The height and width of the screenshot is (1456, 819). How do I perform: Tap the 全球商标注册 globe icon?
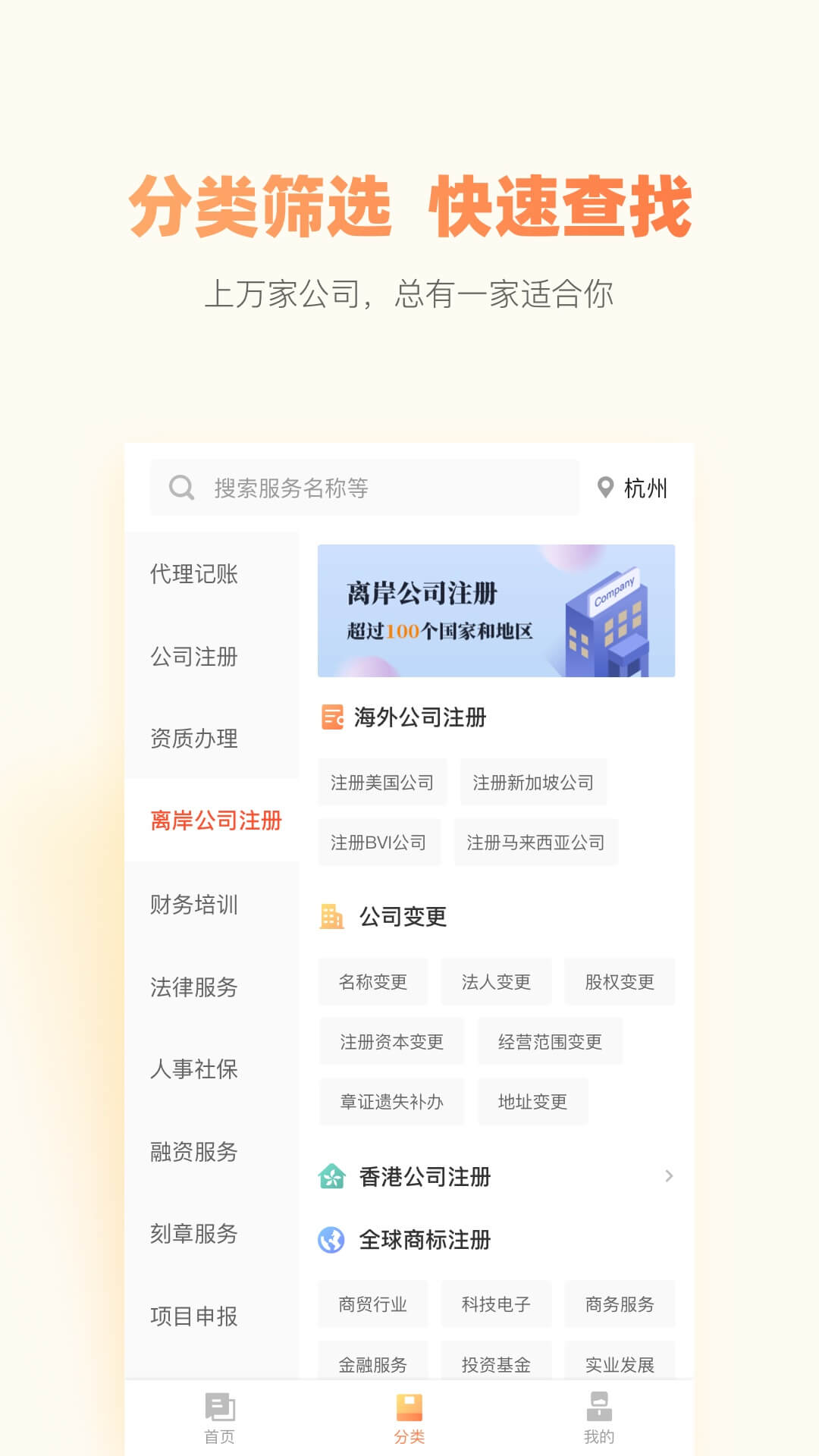click(331, 1241)
